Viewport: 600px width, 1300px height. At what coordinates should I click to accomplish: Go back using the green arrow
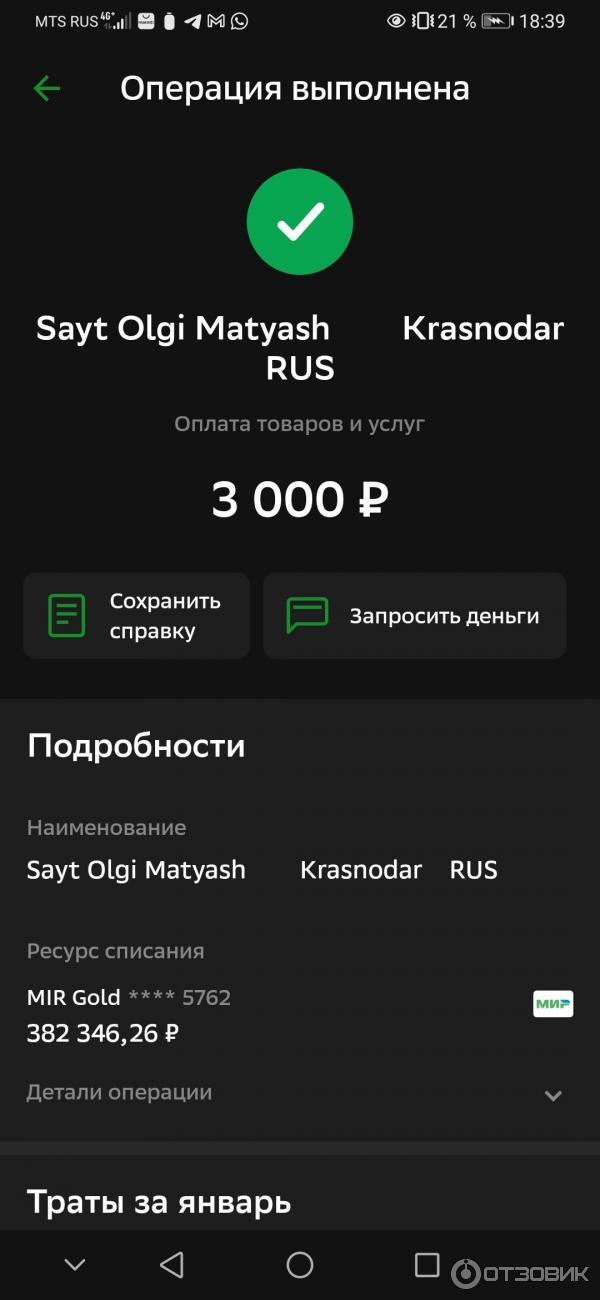pyautogui.click(x=47, y=88)
